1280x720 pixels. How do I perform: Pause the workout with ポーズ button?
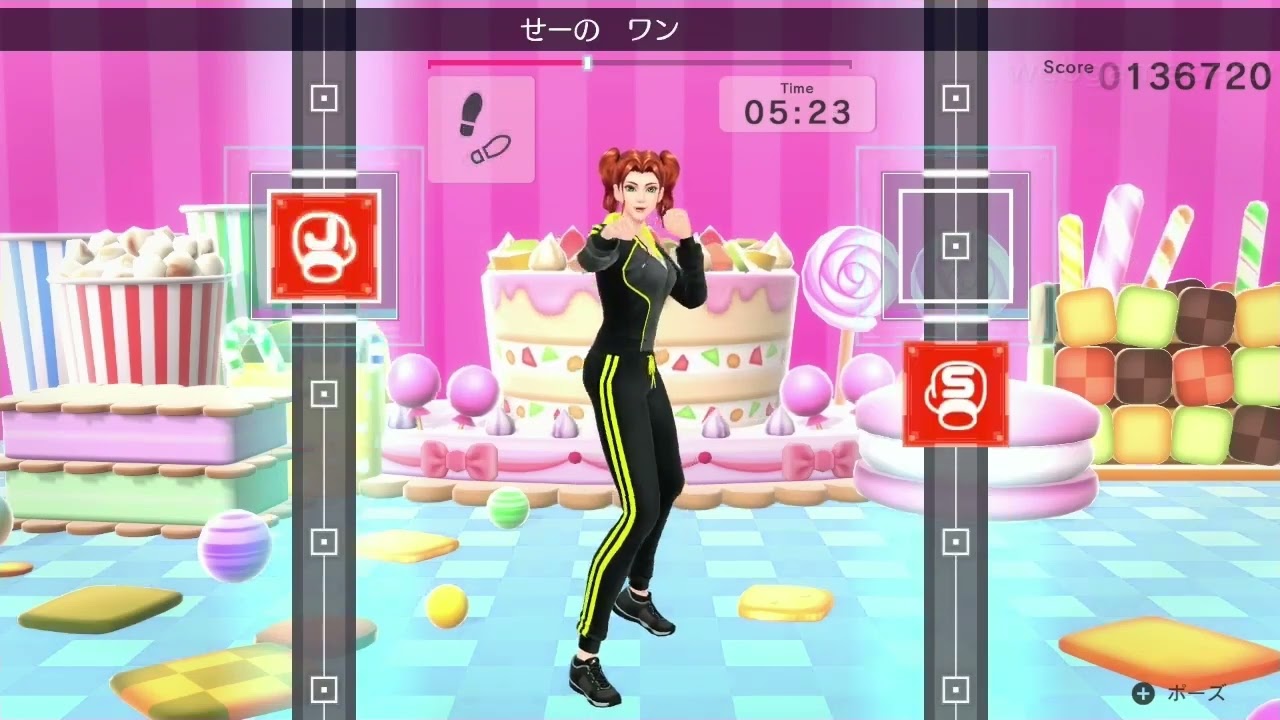click(1180, 693)
